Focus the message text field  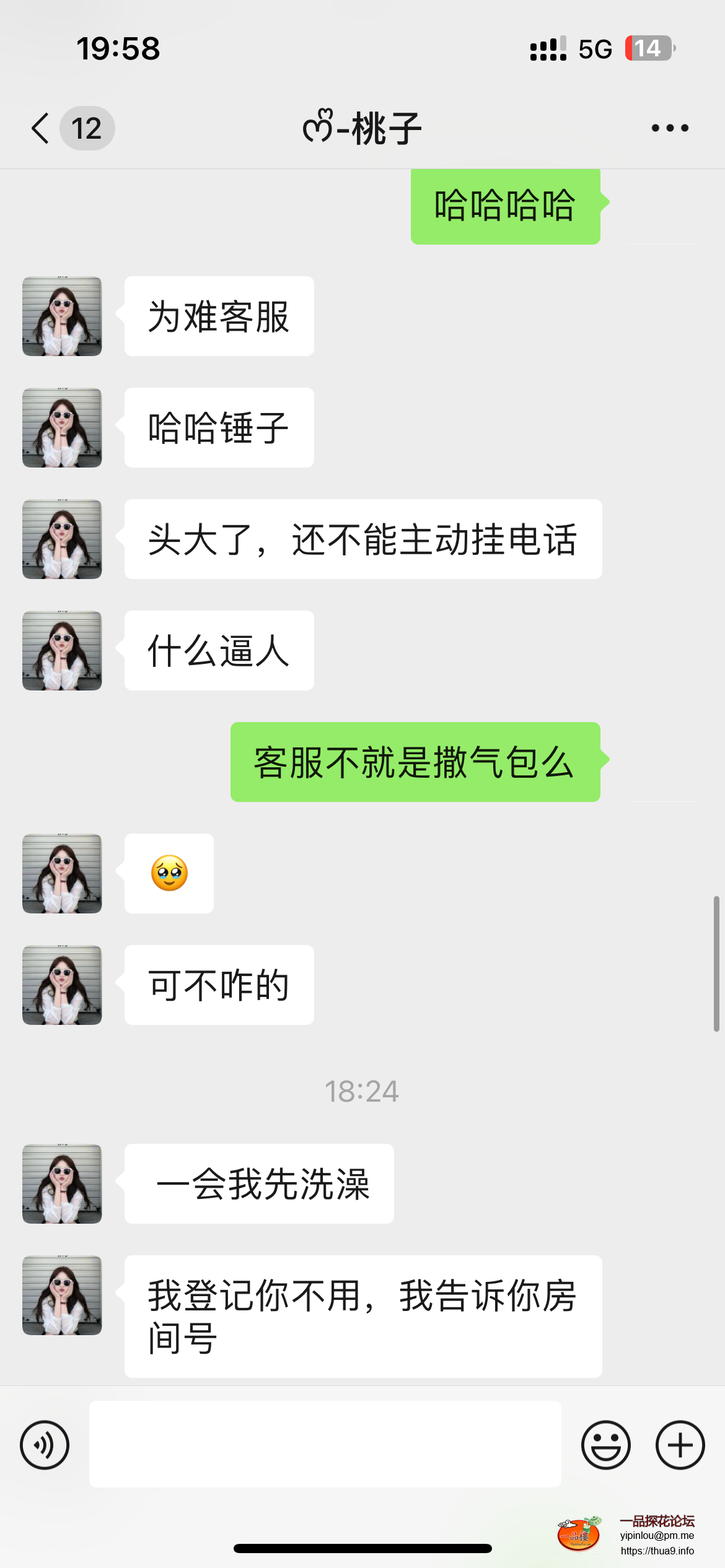pos(325,1444)
